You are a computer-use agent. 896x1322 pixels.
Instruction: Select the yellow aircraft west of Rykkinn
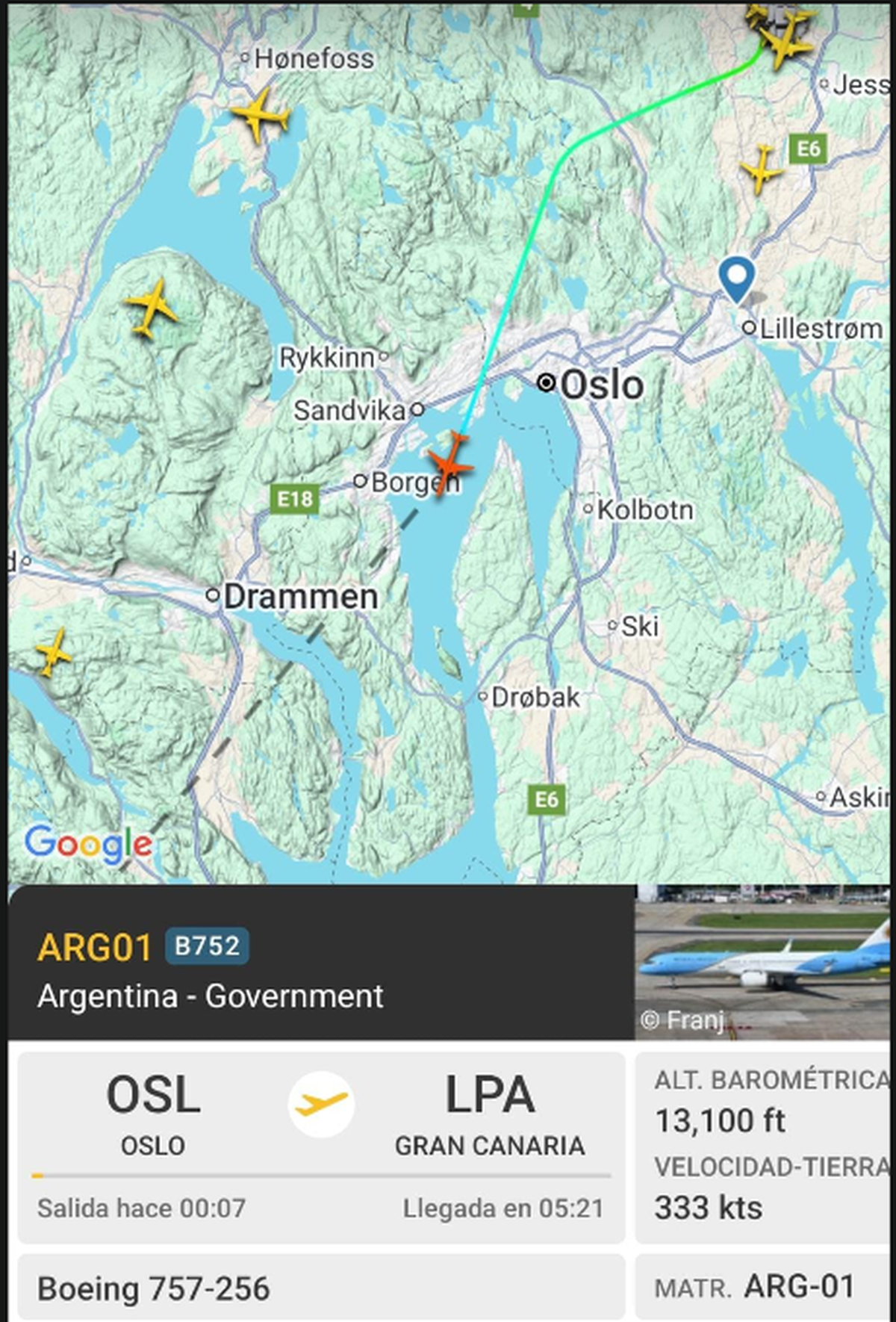(152, 306)
